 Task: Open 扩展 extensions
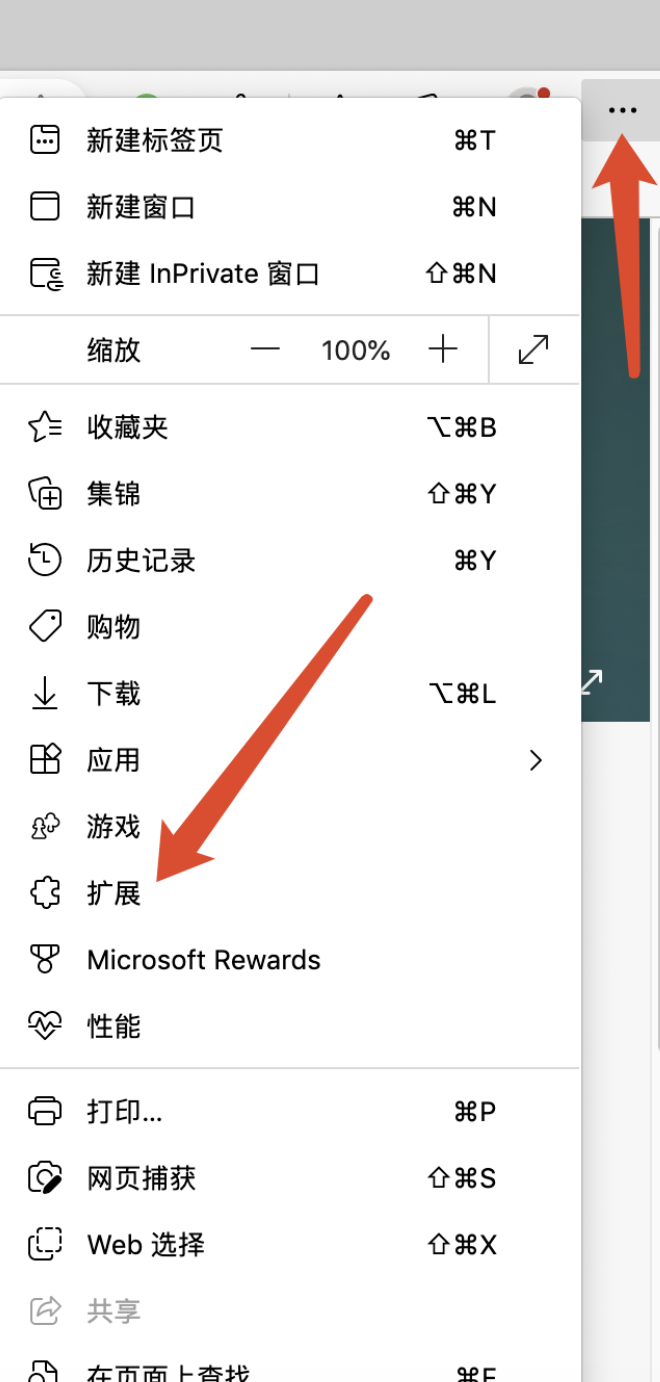(x=113, y=893)
